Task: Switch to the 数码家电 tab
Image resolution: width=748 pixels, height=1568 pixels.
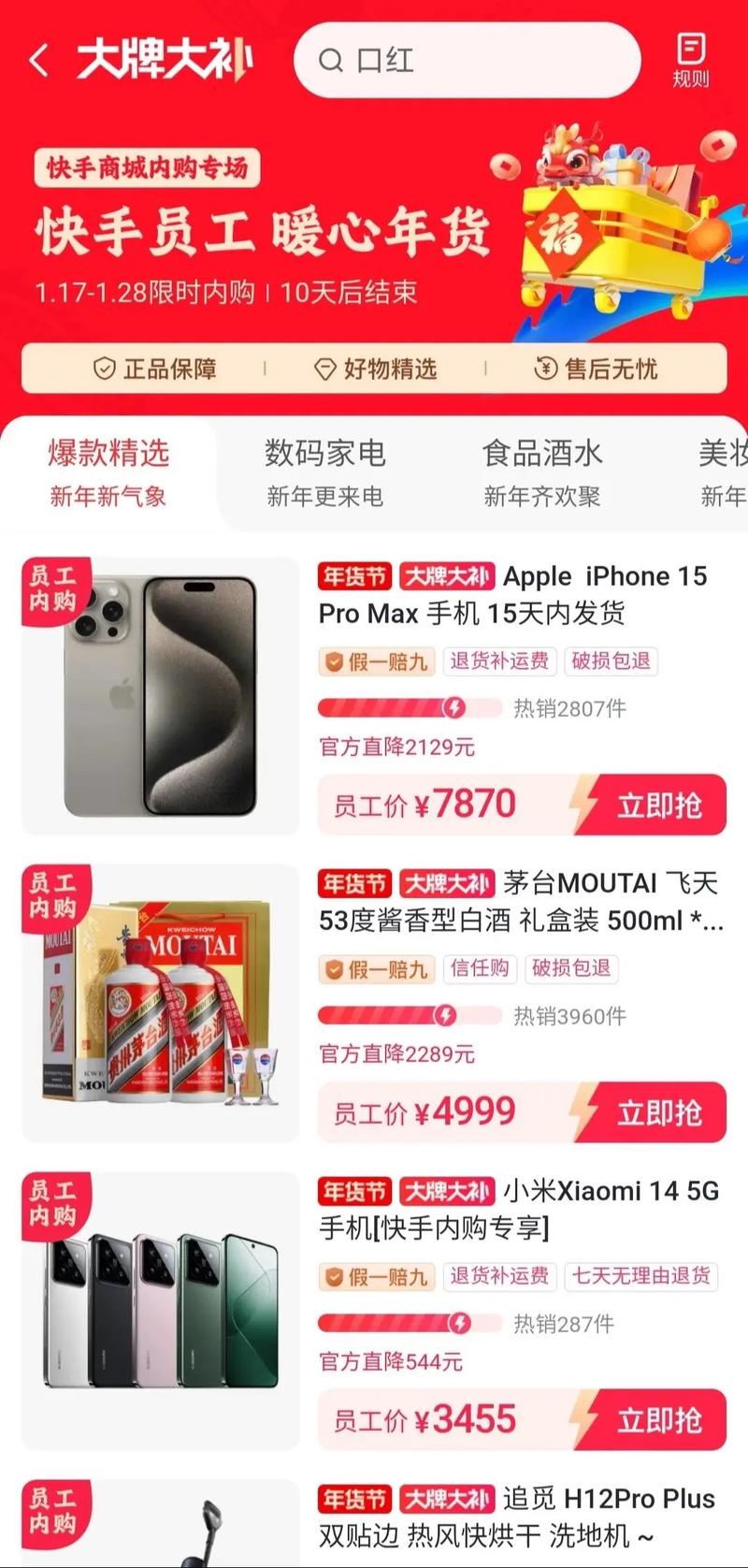Action: coord(324,472)
